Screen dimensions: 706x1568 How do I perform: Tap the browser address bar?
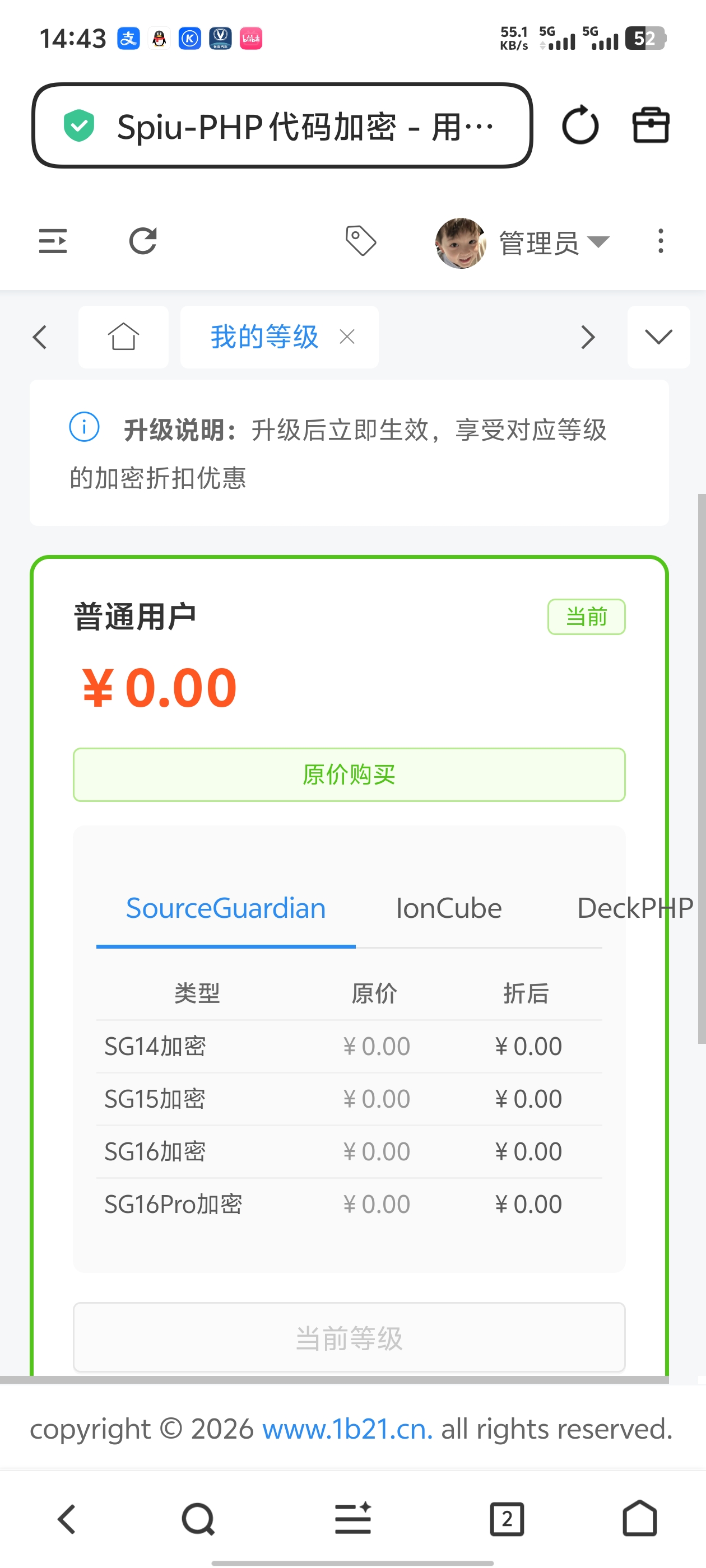pyautogui.click(x=281, y=126)
